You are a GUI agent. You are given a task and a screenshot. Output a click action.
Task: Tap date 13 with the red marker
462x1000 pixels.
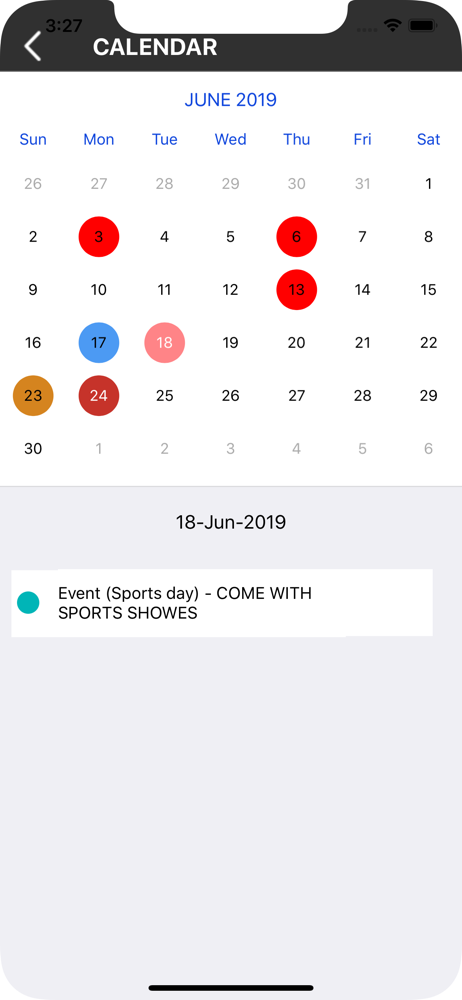(297, 290)
